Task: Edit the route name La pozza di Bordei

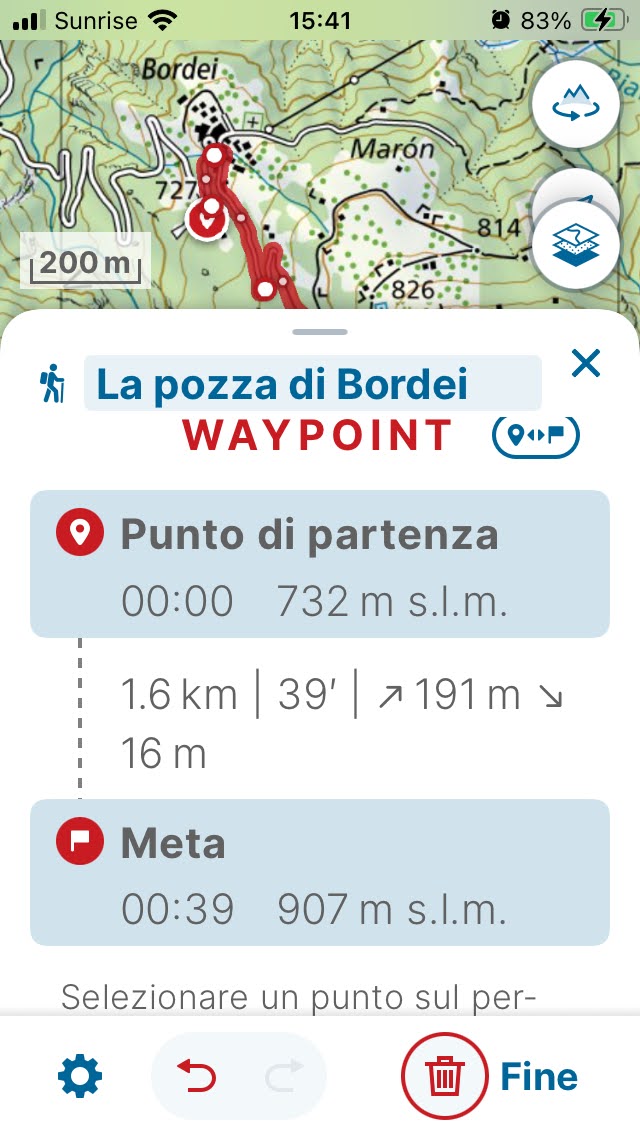Action: 312,384
